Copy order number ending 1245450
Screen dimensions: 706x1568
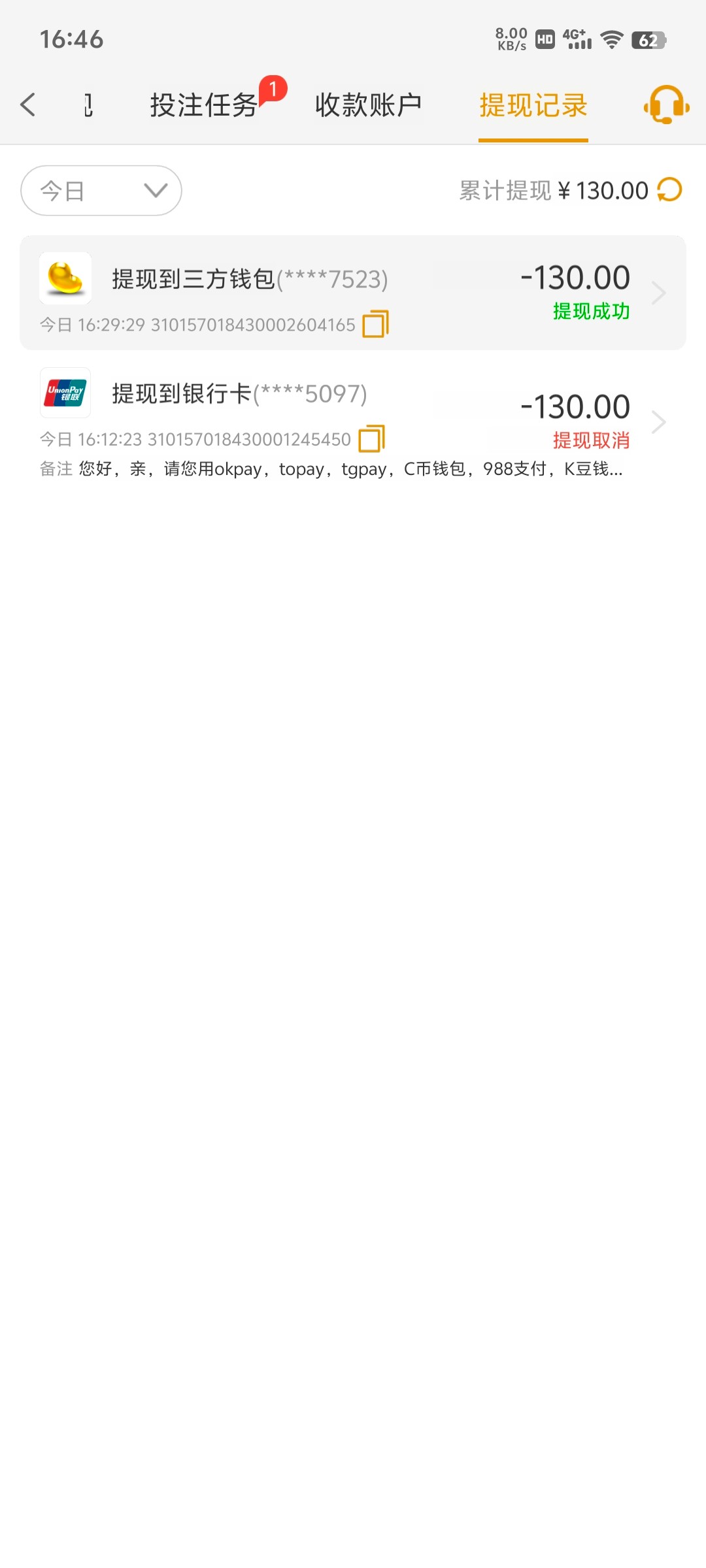pyautogui.click(x=371, y=439)
